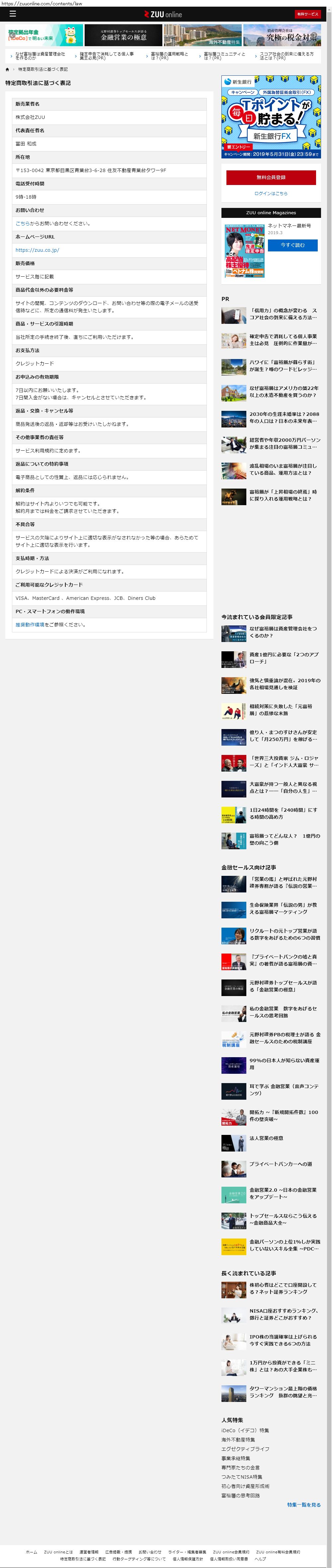Open the こちら inquiry link
332x1568 pixels.
[23, 224]
